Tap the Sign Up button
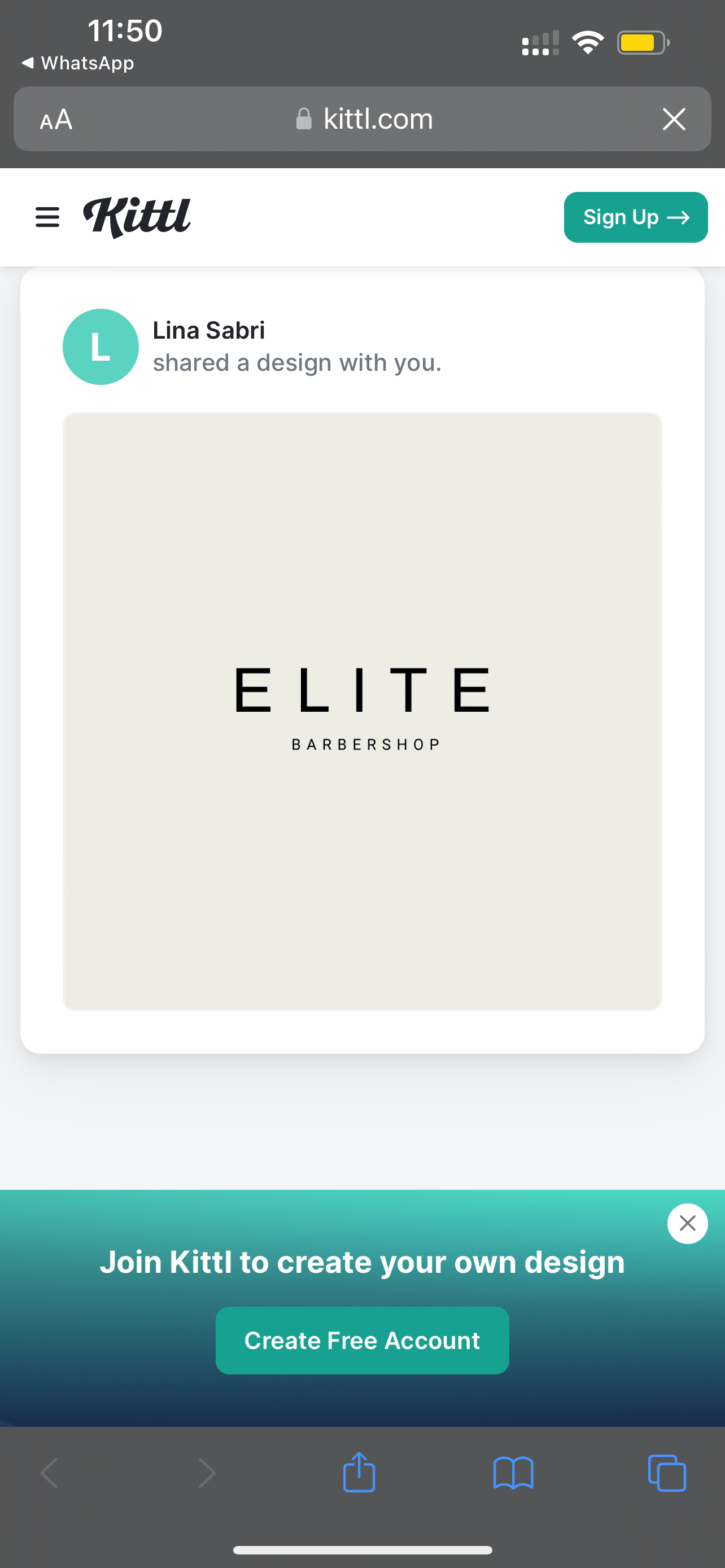Screen dimensions: 725x1568 click(x=635, y=217)
